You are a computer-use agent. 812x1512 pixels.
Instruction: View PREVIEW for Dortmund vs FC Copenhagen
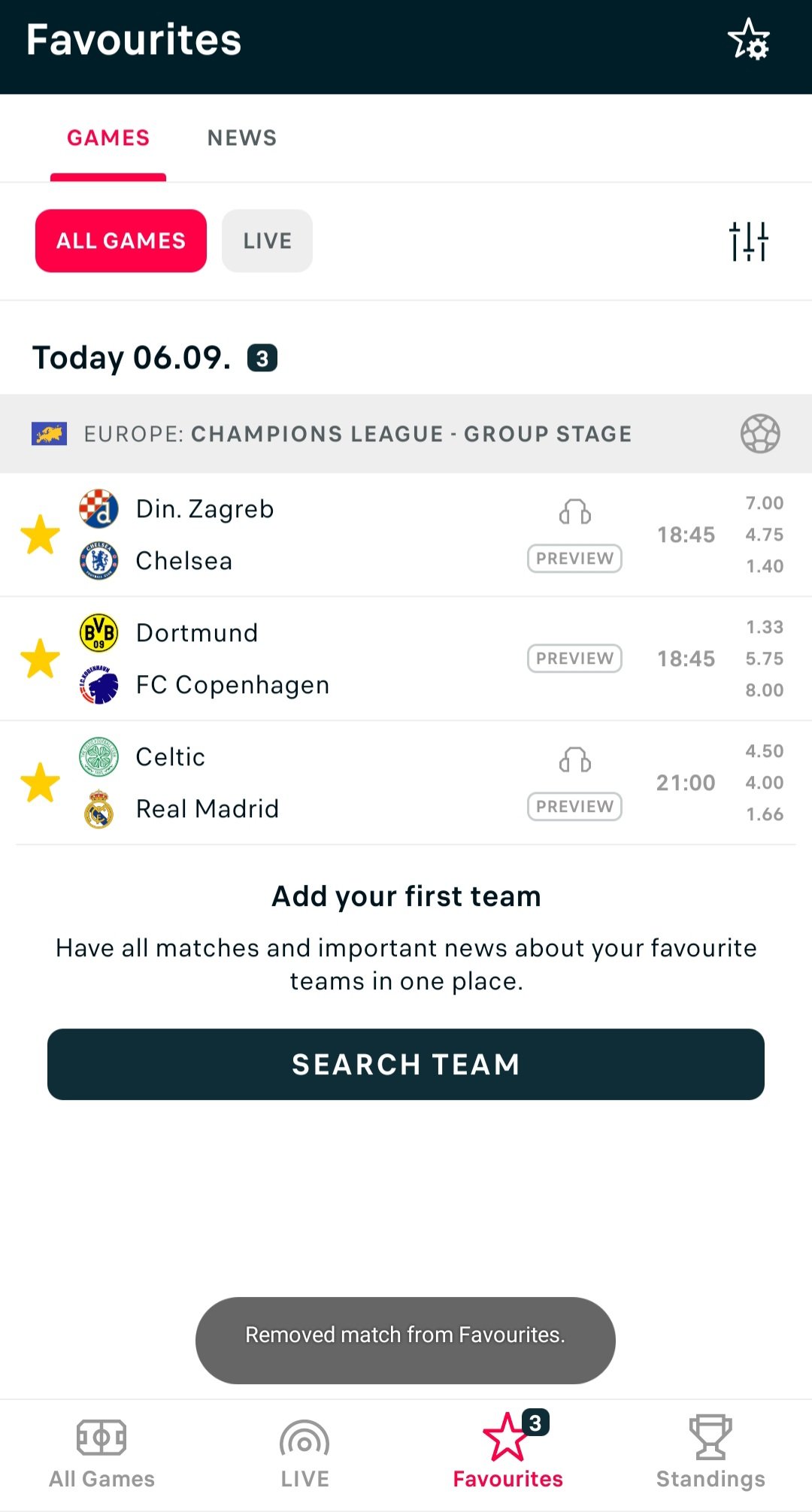(574, 659)
